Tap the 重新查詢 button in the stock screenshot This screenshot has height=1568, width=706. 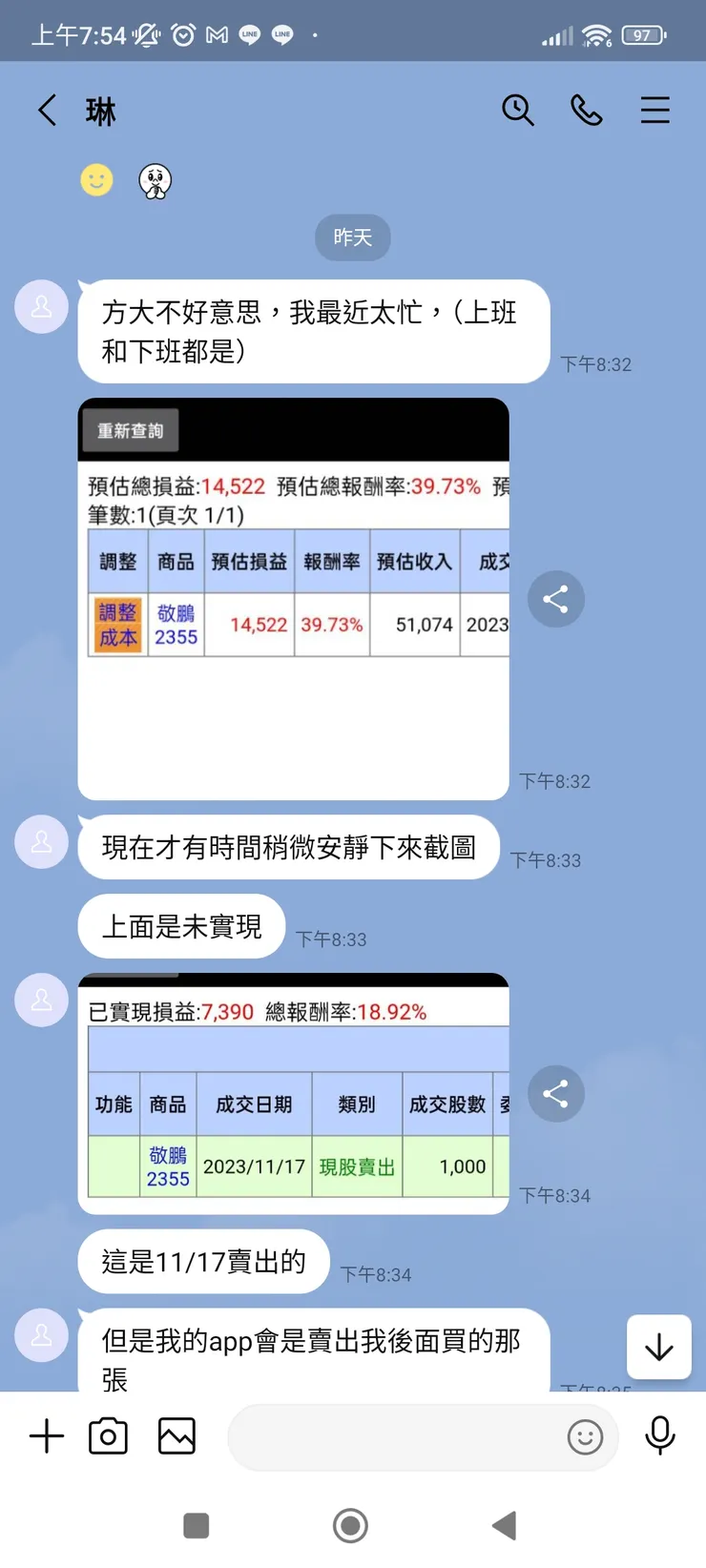(x=130, y=430)
